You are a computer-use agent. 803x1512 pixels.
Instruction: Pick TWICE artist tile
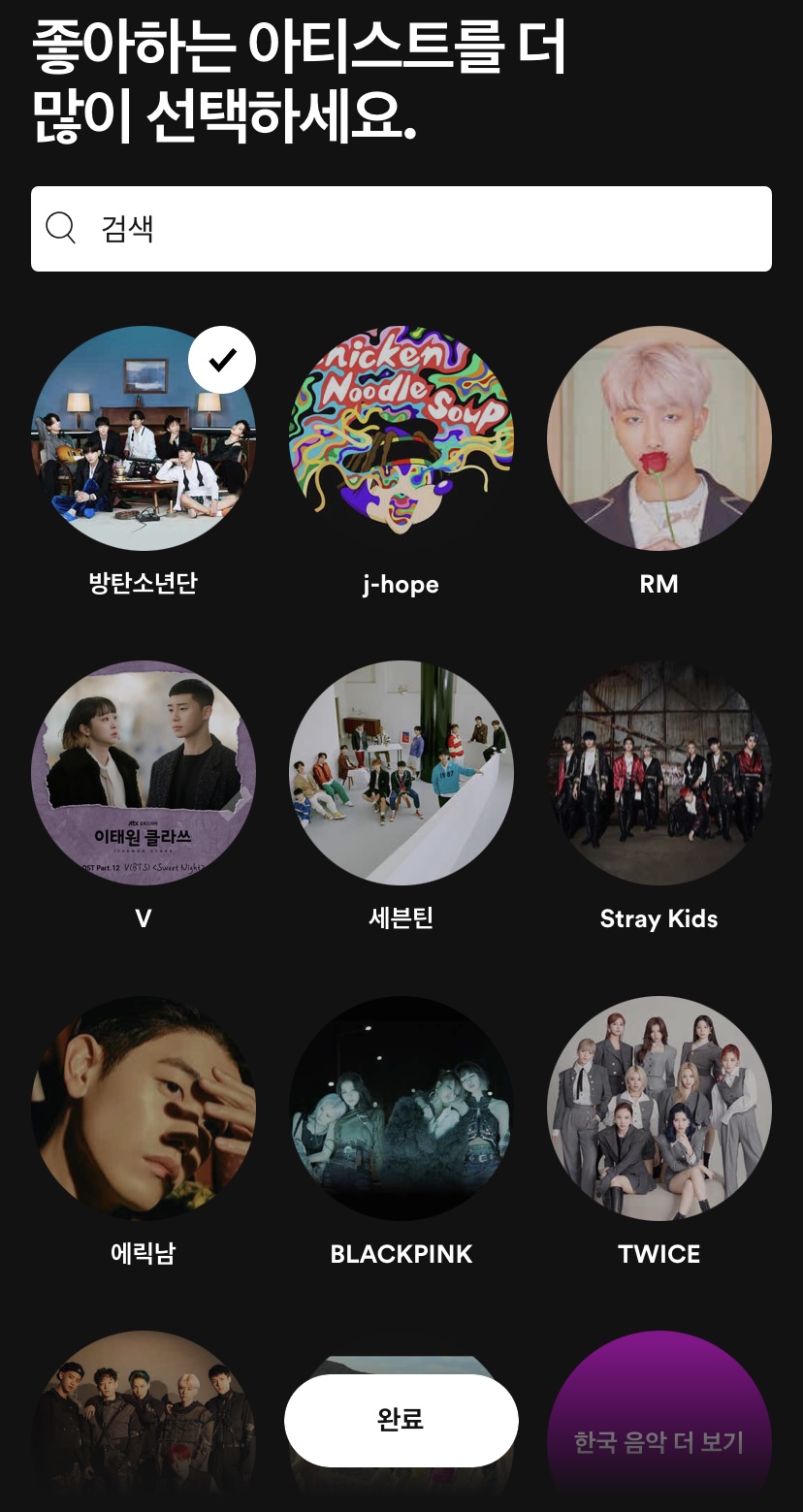click(659, 1108)
